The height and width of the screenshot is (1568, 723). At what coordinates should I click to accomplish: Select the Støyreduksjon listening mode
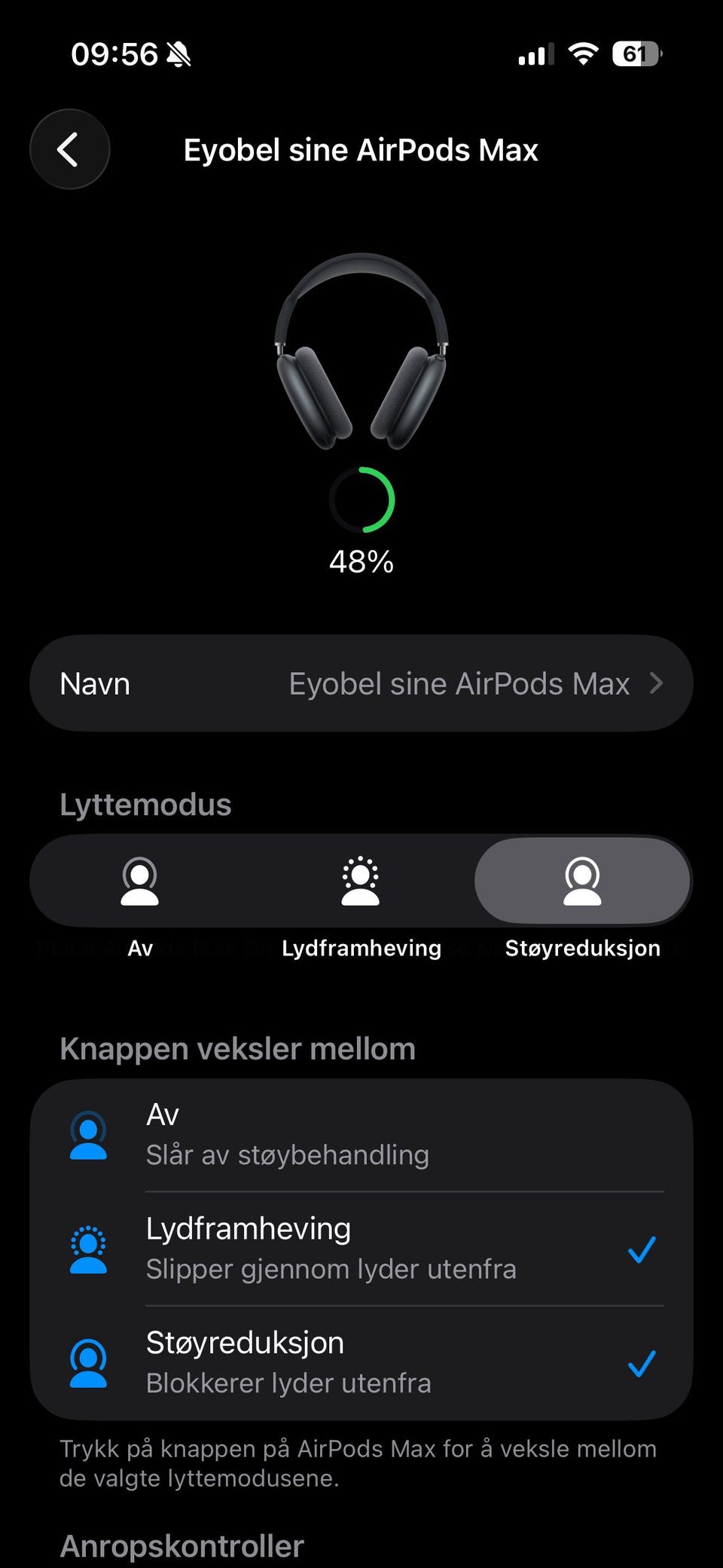(582, 881)
